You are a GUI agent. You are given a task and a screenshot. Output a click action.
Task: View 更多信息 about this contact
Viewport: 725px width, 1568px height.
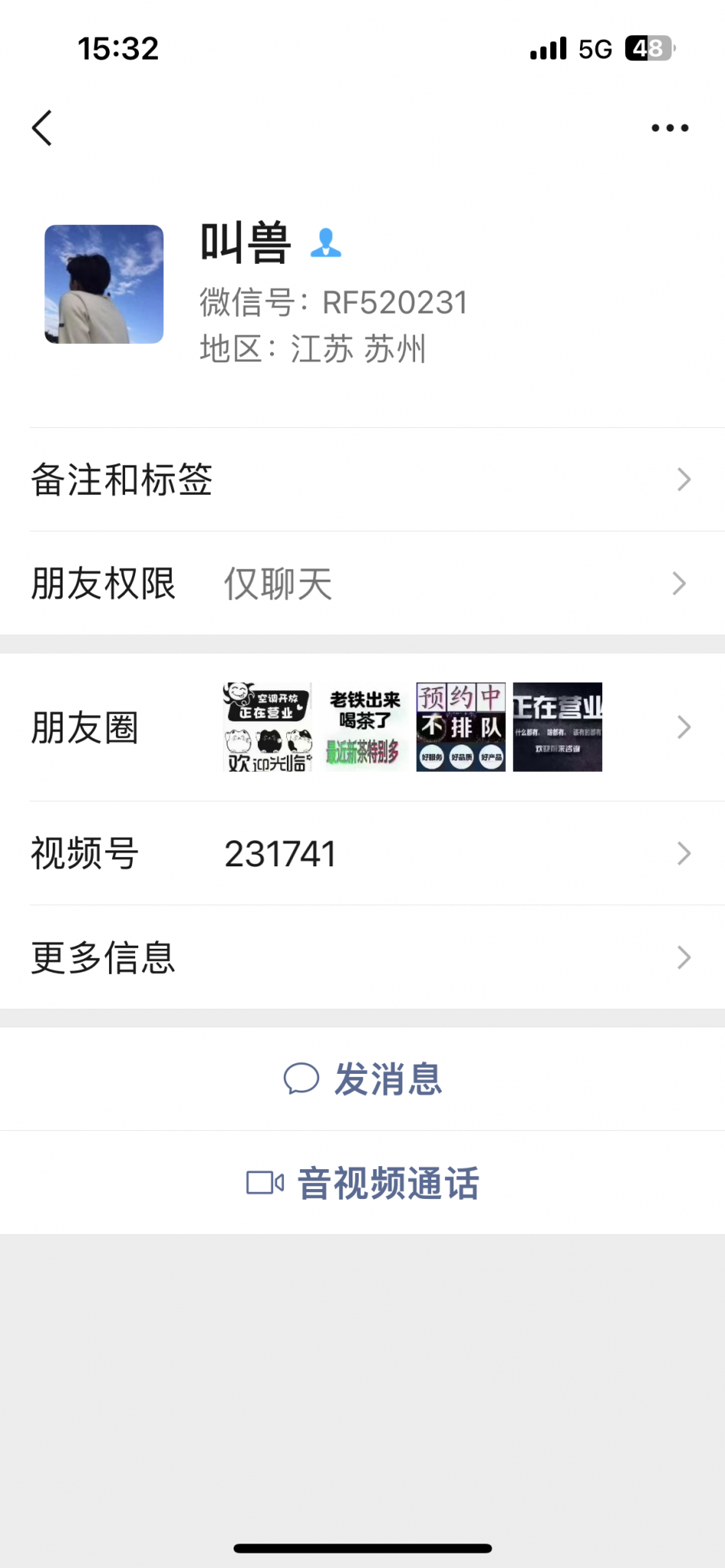click(362, 957)
